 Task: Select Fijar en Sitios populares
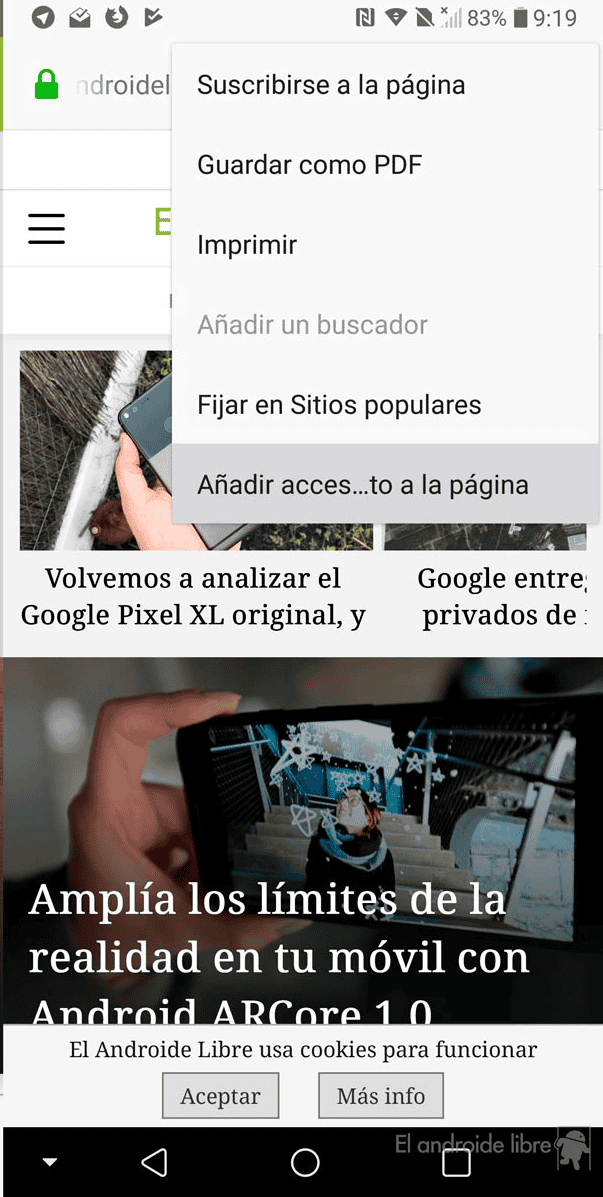pos(339,405)
